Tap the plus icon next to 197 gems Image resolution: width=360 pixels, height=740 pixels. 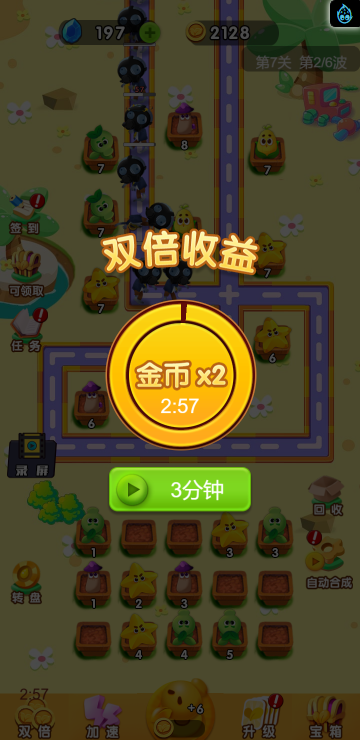[x=150, y=33]
